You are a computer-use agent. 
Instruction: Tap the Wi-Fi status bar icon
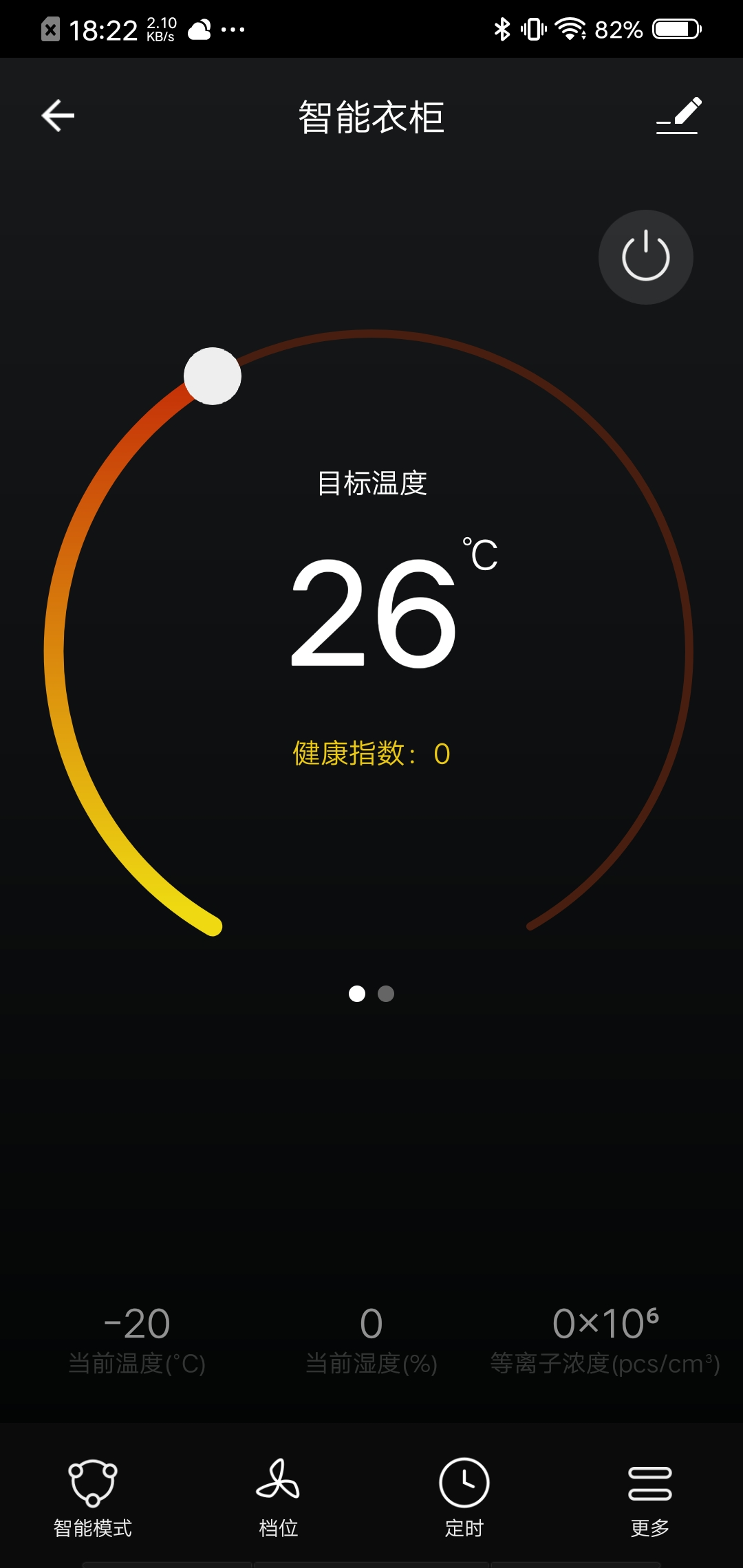click(571, 29)
